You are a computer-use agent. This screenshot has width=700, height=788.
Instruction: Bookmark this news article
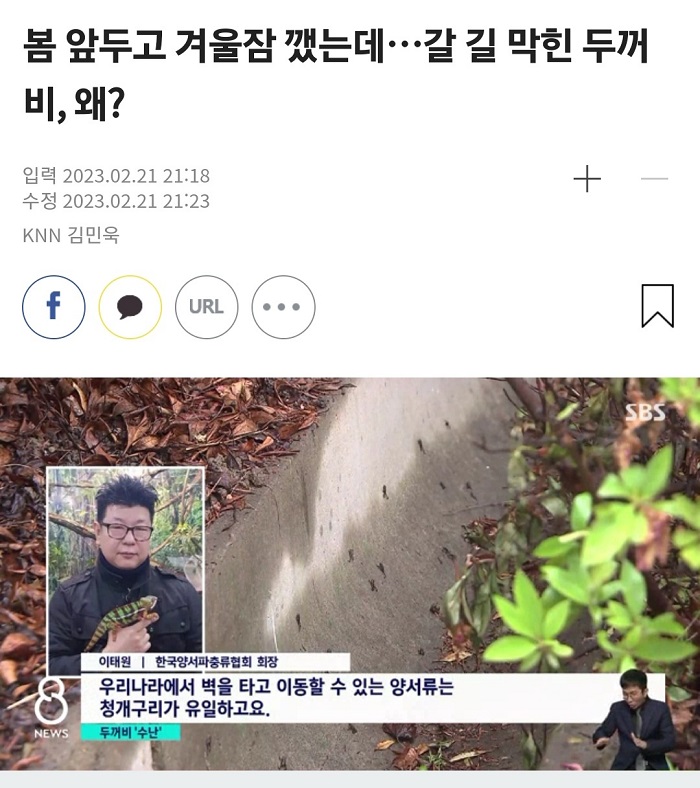pyautogui.click(x=657, y=306)
